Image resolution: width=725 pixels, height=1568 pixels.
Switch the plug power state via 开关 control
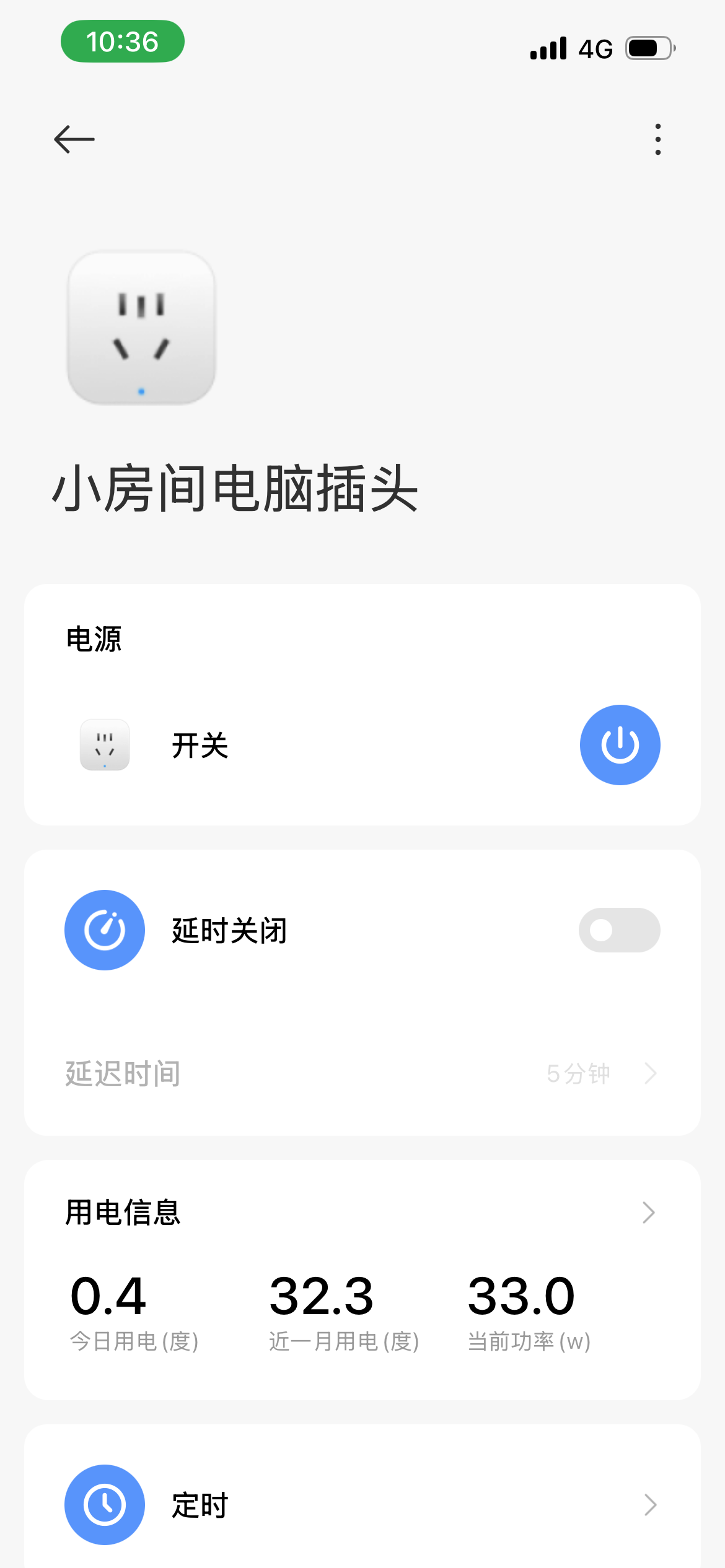(620, 744)
